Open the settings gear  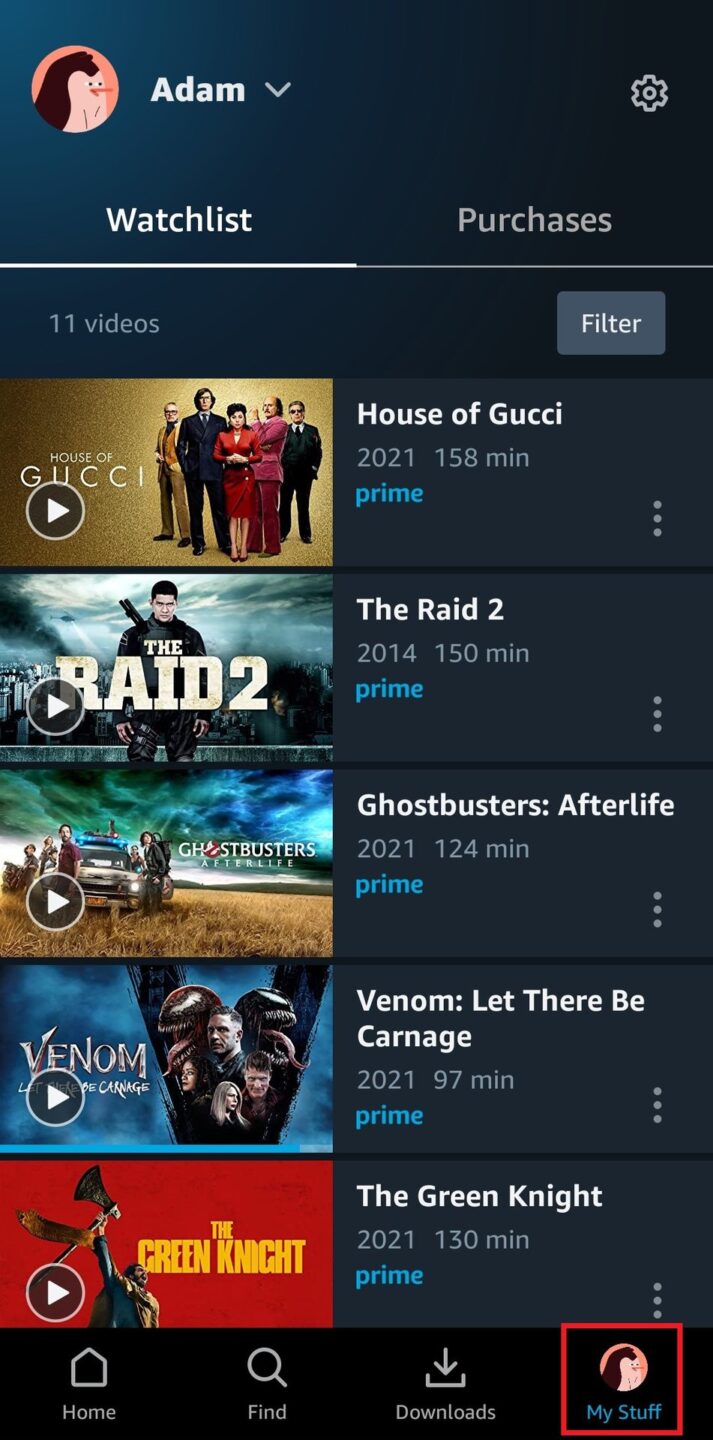pyautogui.click(x=649, y=93)
